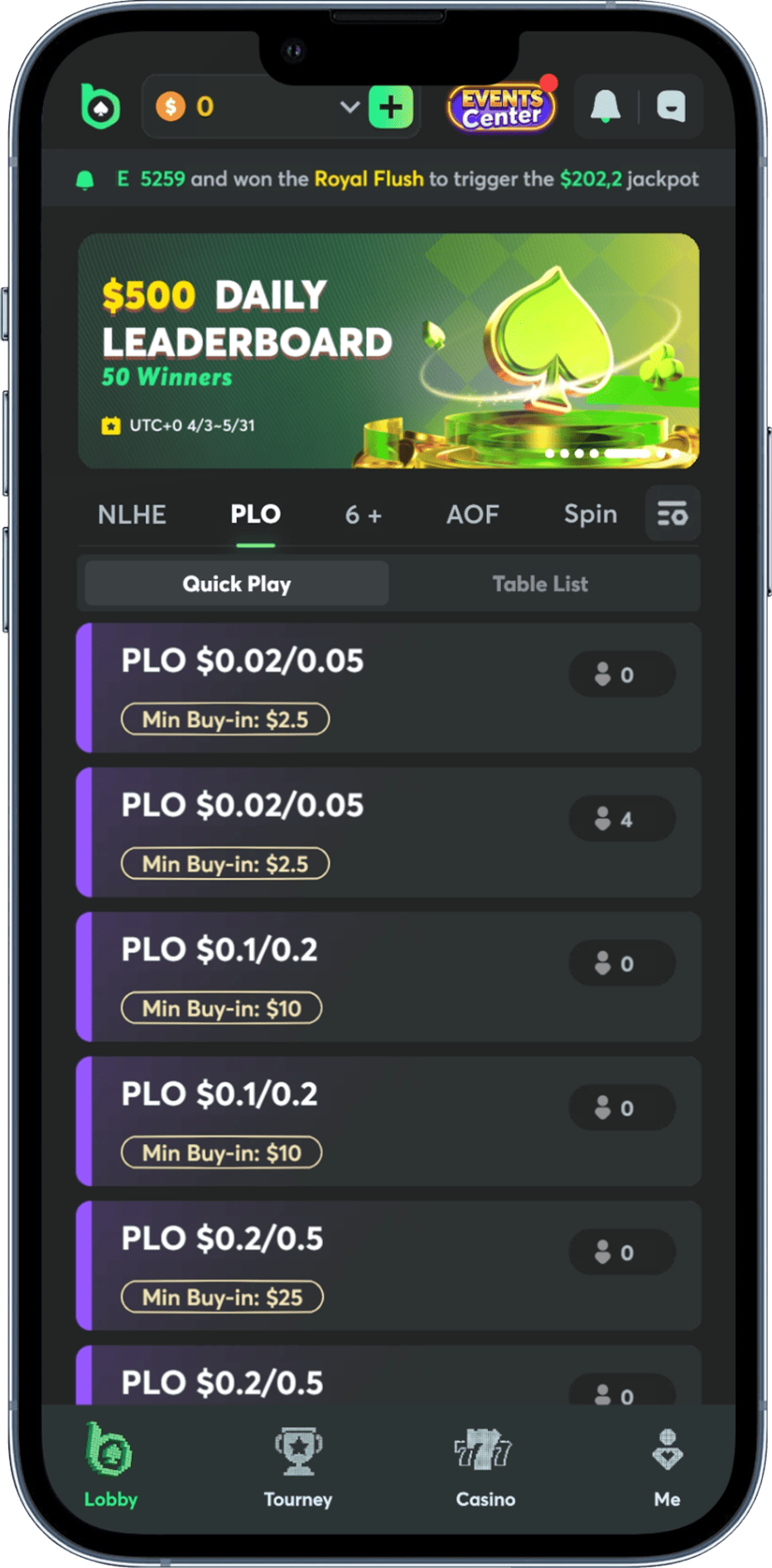Expand the balance dropdown chevron
This screenshot has width=772, height=1568.
click(x=350, y=107)
